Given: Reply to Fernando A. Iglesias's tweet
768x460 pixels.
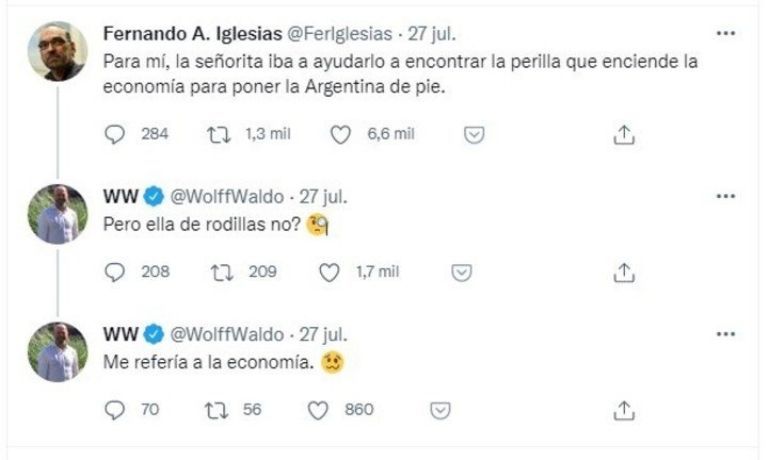Looking at the screenshot, I should [x=114, y=134].
